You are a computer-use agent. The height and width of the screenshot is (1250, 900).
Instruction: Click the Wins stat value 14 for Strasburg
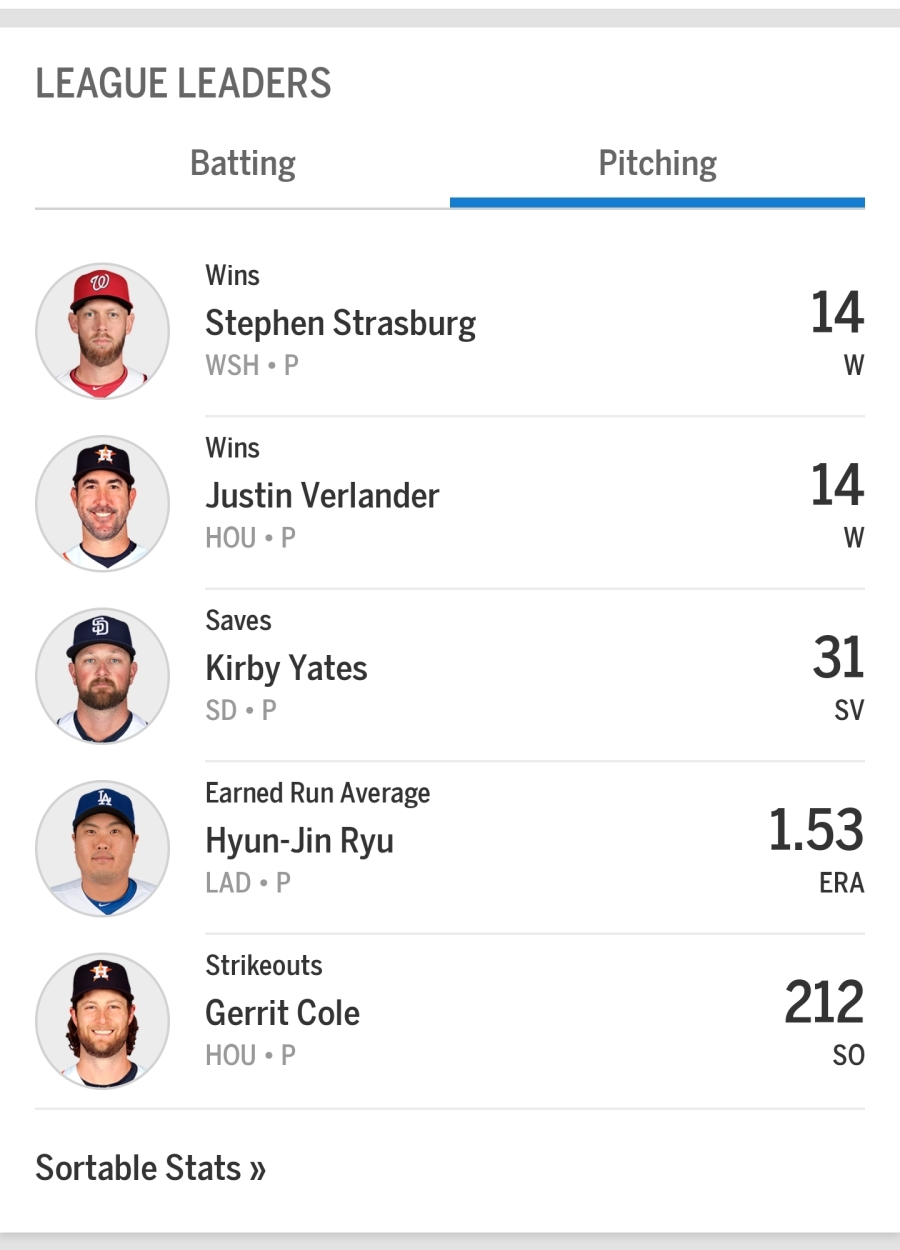pos(840,312)
